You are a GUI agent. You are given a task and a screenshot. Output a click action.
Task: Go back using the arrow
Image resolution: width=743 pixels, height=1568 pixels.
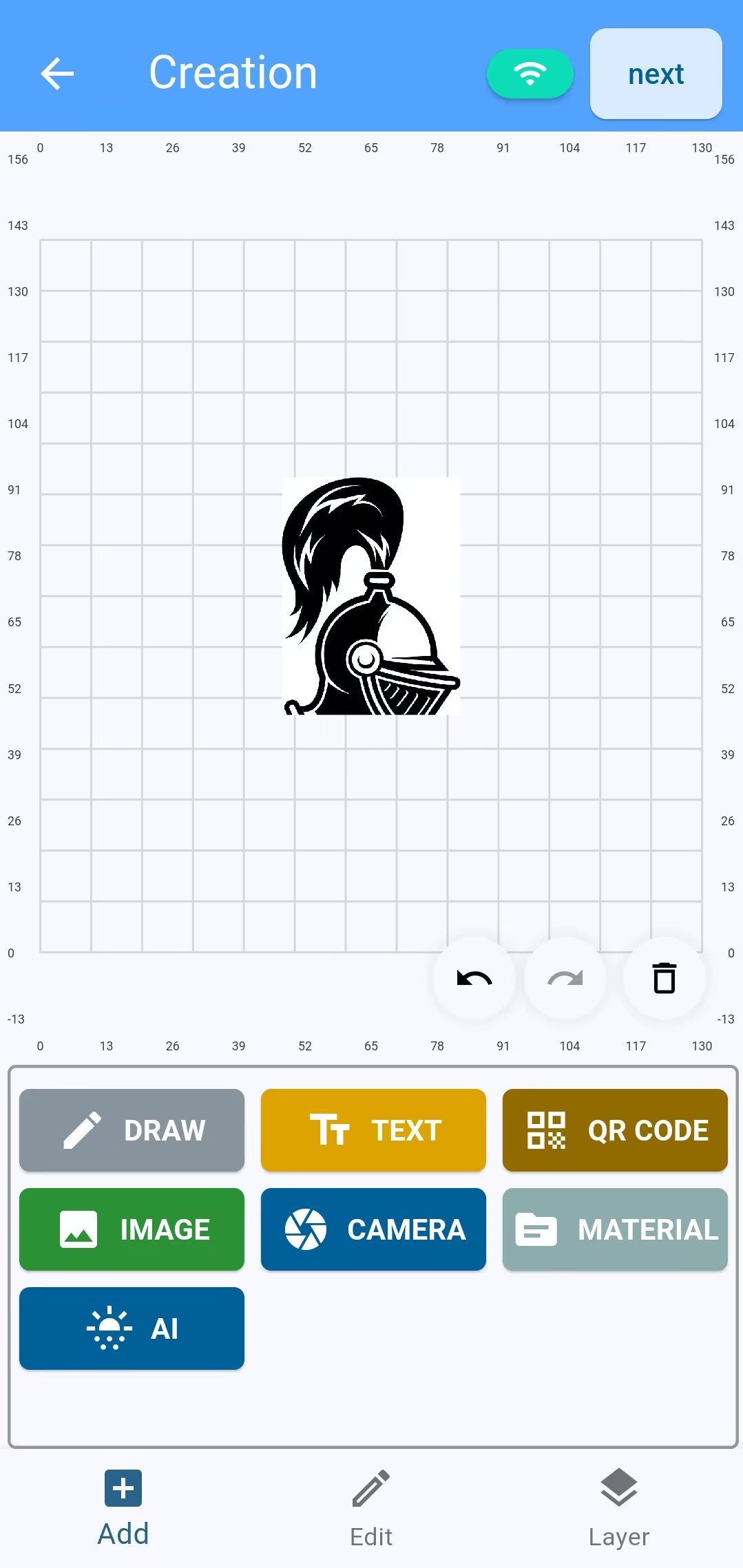click(57, 74)
